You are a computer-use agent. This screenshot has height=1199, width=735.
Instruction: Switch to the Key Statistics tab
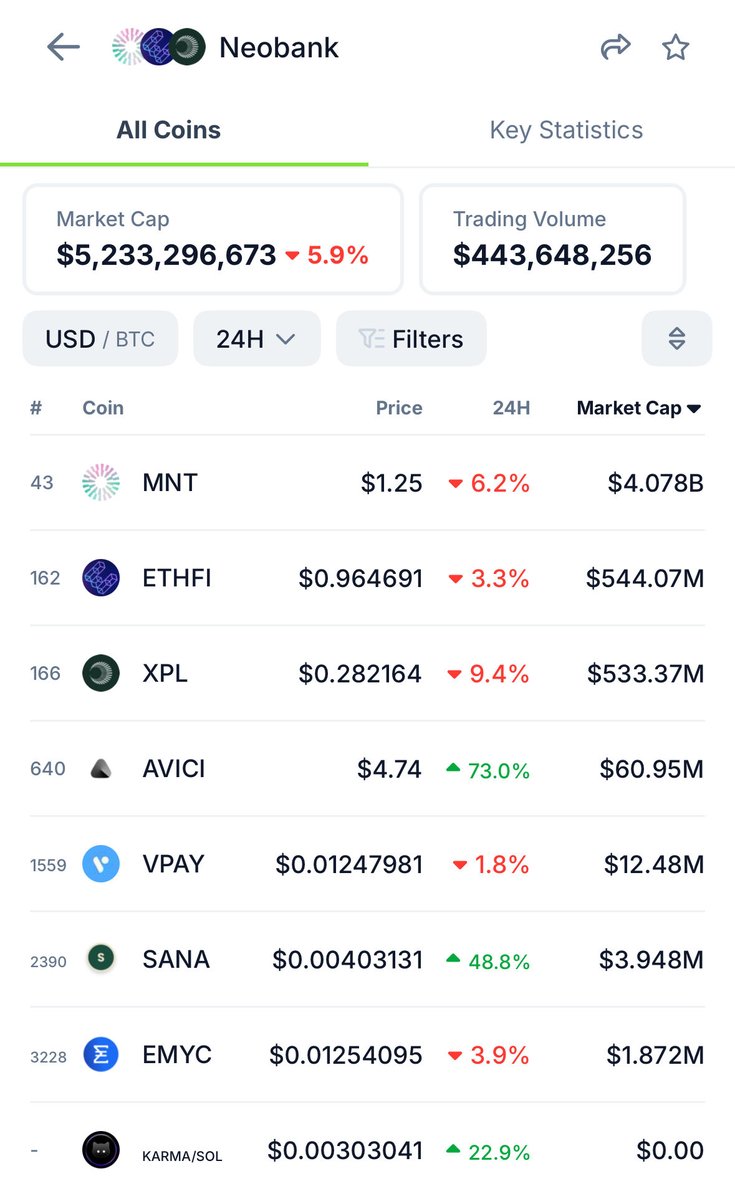coord(566,130)
